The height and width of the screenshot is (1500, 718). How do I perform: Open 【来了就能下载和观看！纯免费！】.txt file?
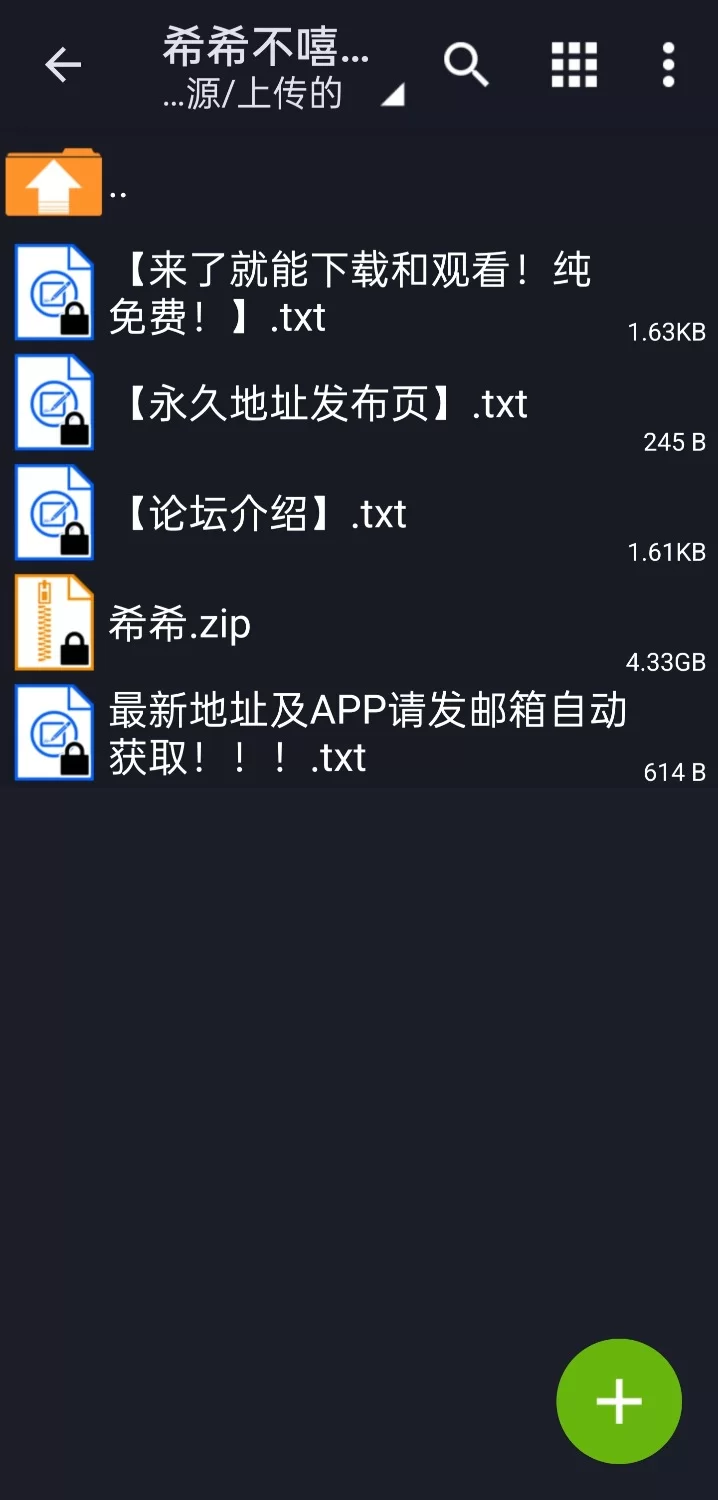pos(350,293)
